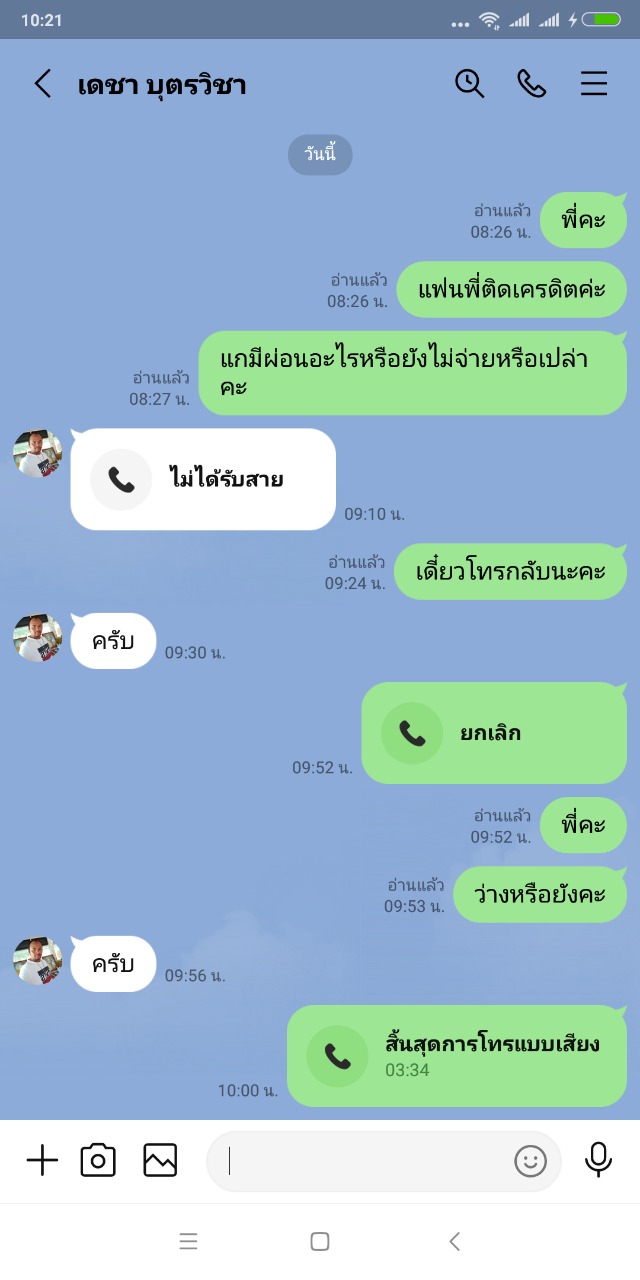This screenshot has width=640, height=1280.
Task: Start a call with เดชา บุตรวิชา
Action: 531,84
